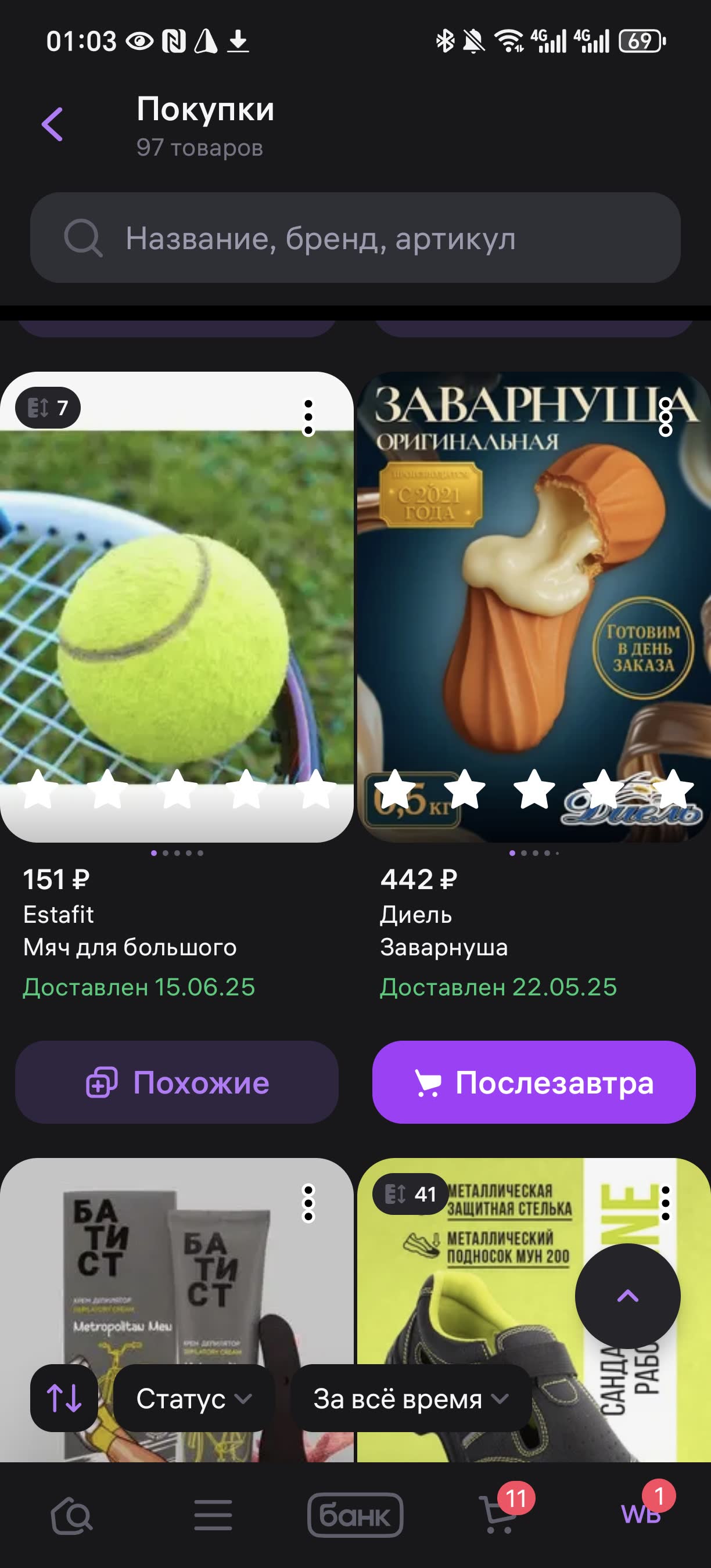Jump back to the top of the list
The width and height of the screenshot is (711, 1568).
(627, 1295)
